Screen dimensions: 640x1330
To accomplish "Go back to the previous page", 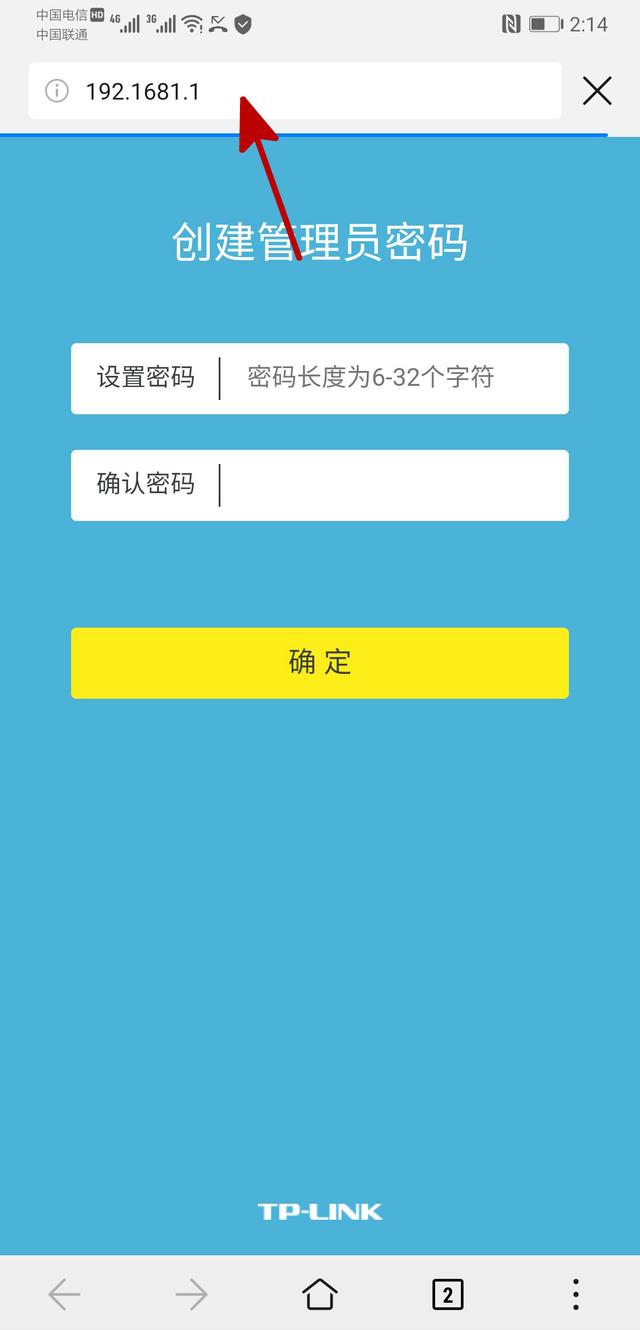I will pos(64,1295).
